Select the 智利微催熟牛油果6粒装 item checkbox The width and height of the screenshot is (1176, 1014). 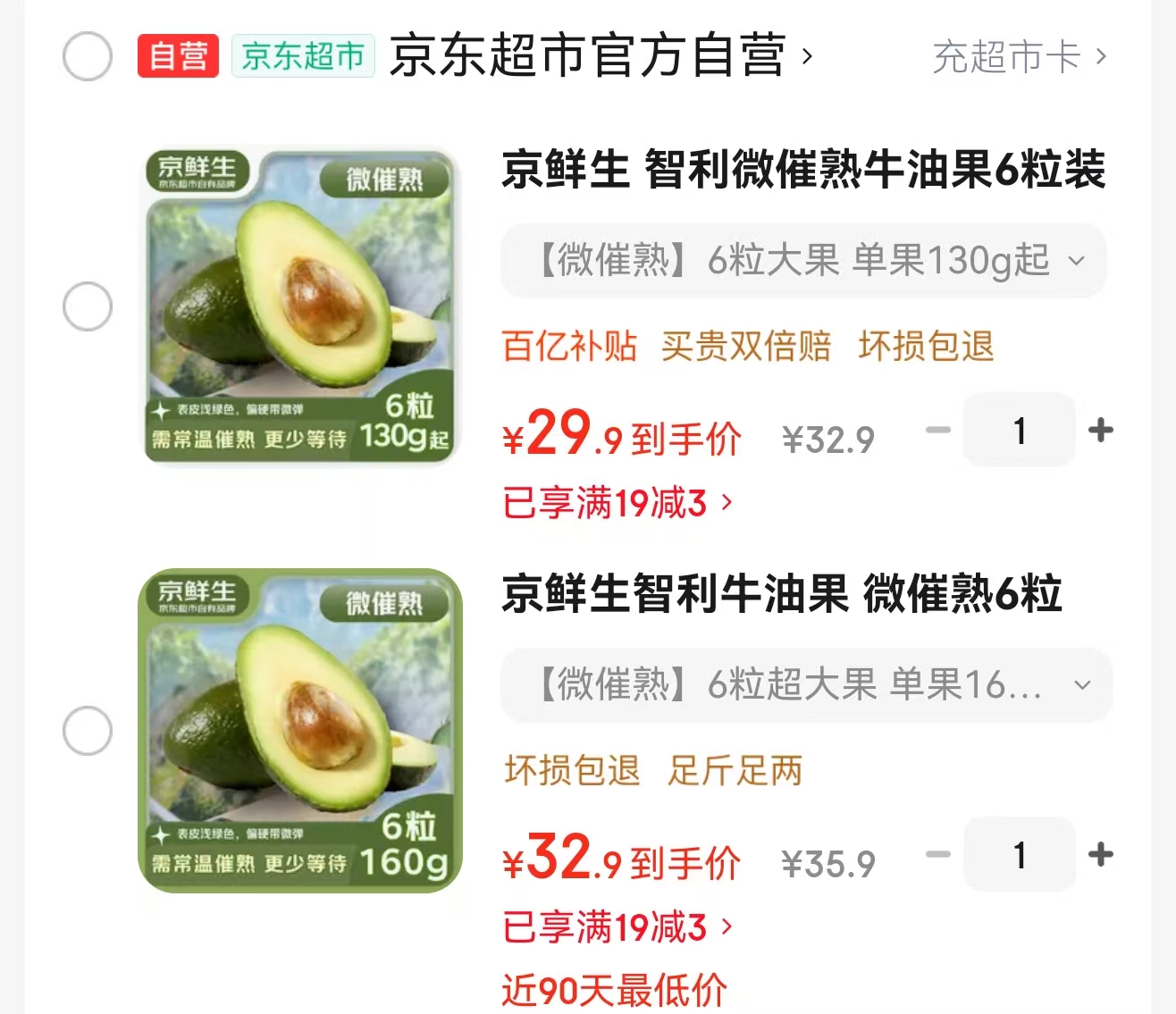click(88, 306)
